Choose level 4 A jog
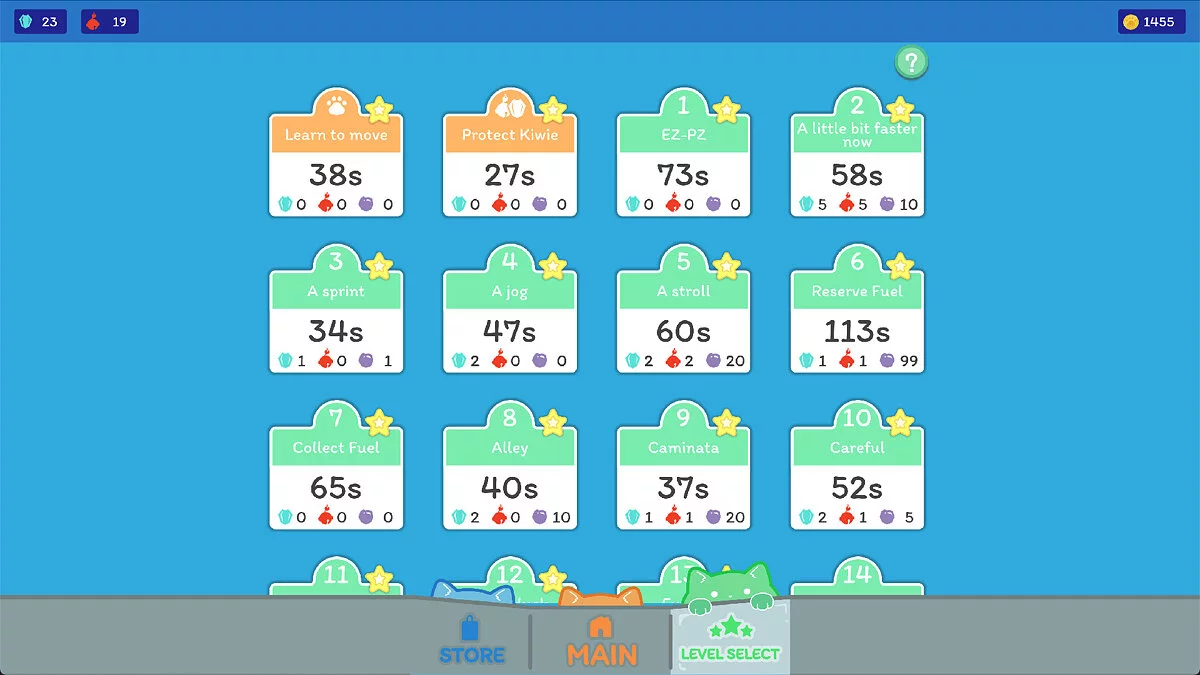Image resolution: width=1200 pixels, height=675 pixels. [510, 322]
